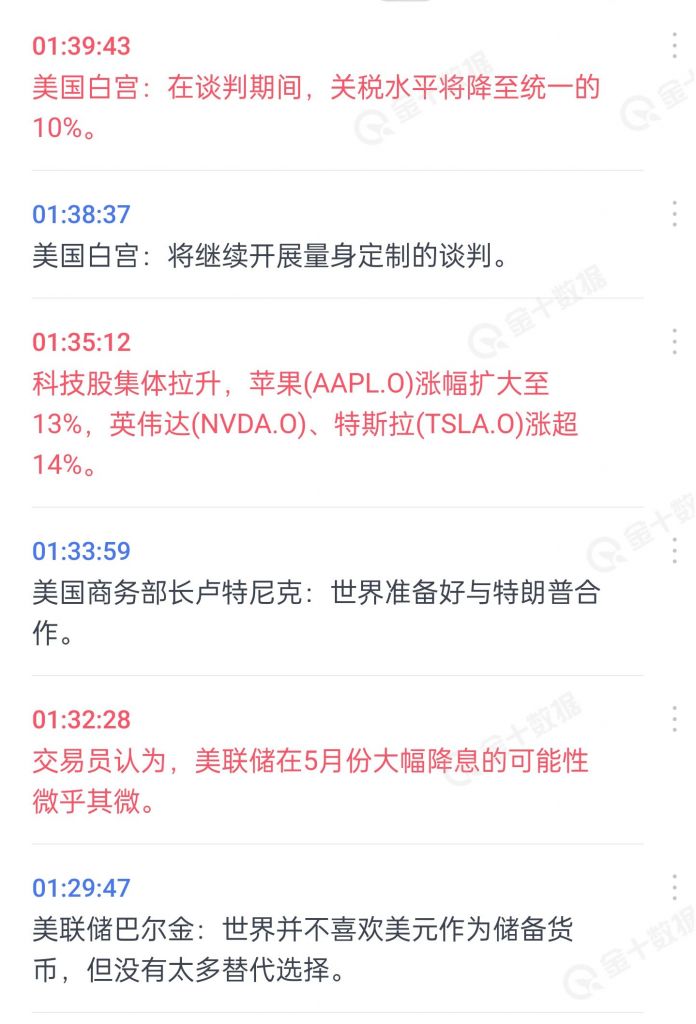Open the more options for the 01:39:43 news
The height and width of the screenshot is (1024, 696).
click(676, 45)
